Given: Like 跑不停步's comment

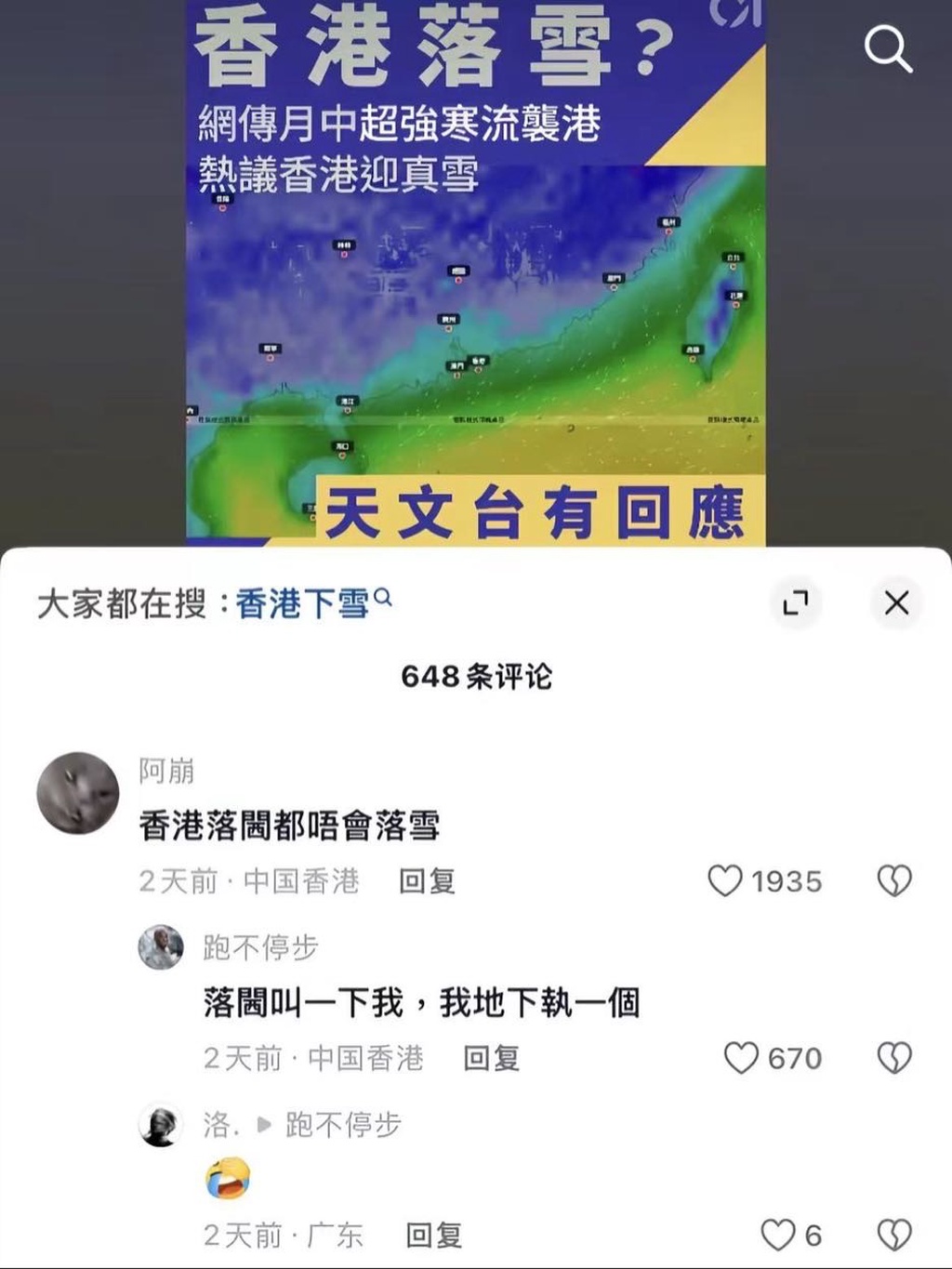Looking at the screenshot, I should coord(741,1058).
